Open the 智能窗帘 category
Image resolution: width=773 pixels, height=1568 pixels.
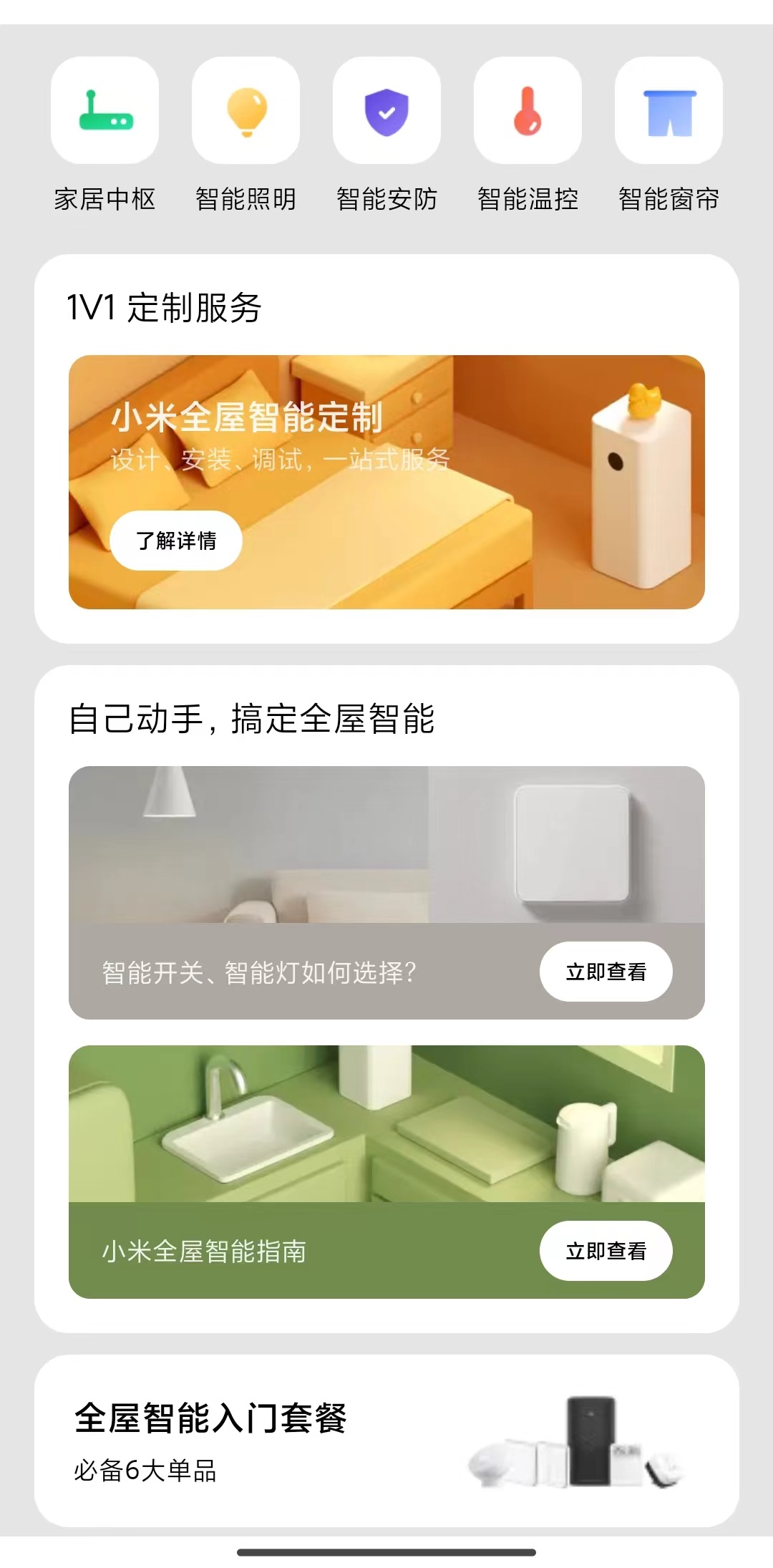point(669,111)
